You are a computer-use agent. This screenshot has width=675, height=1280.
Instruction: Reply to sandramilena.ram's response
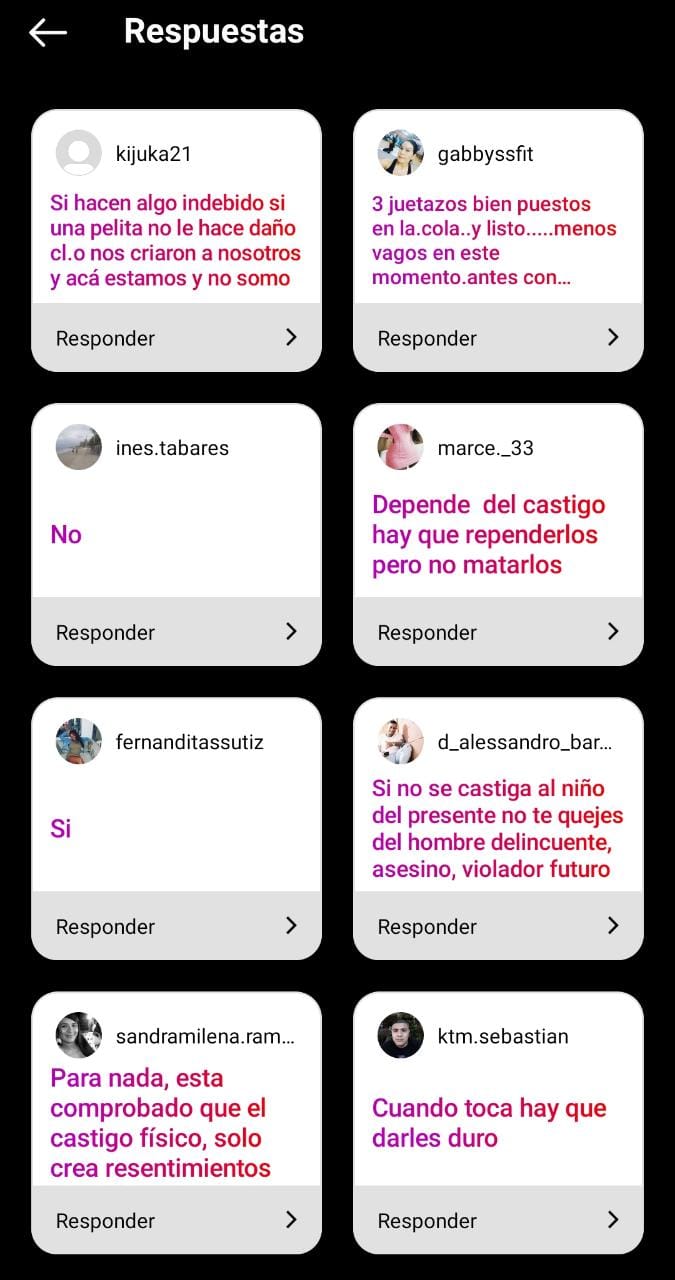[176, 1220]
